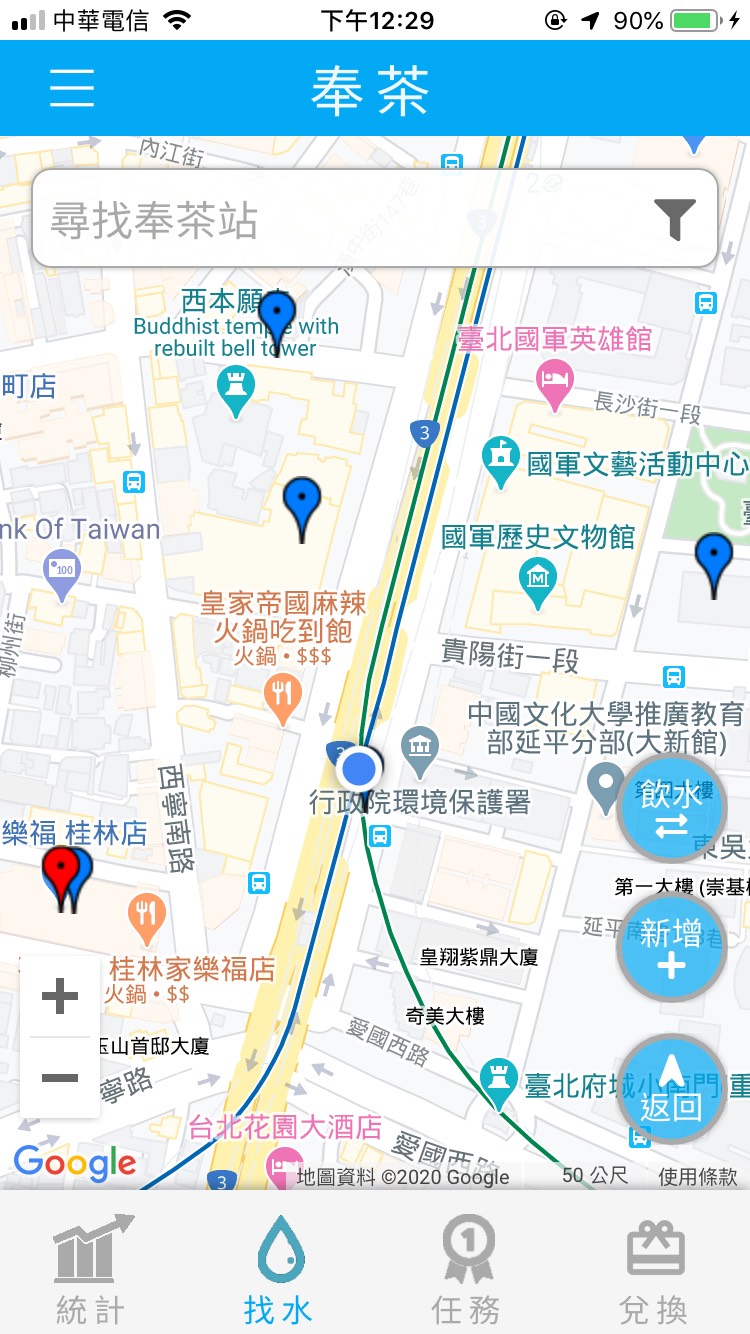Viewport: 750px width, 1334px height.
Task: Zoom out the map with minus
Action: click(60, 1077)
